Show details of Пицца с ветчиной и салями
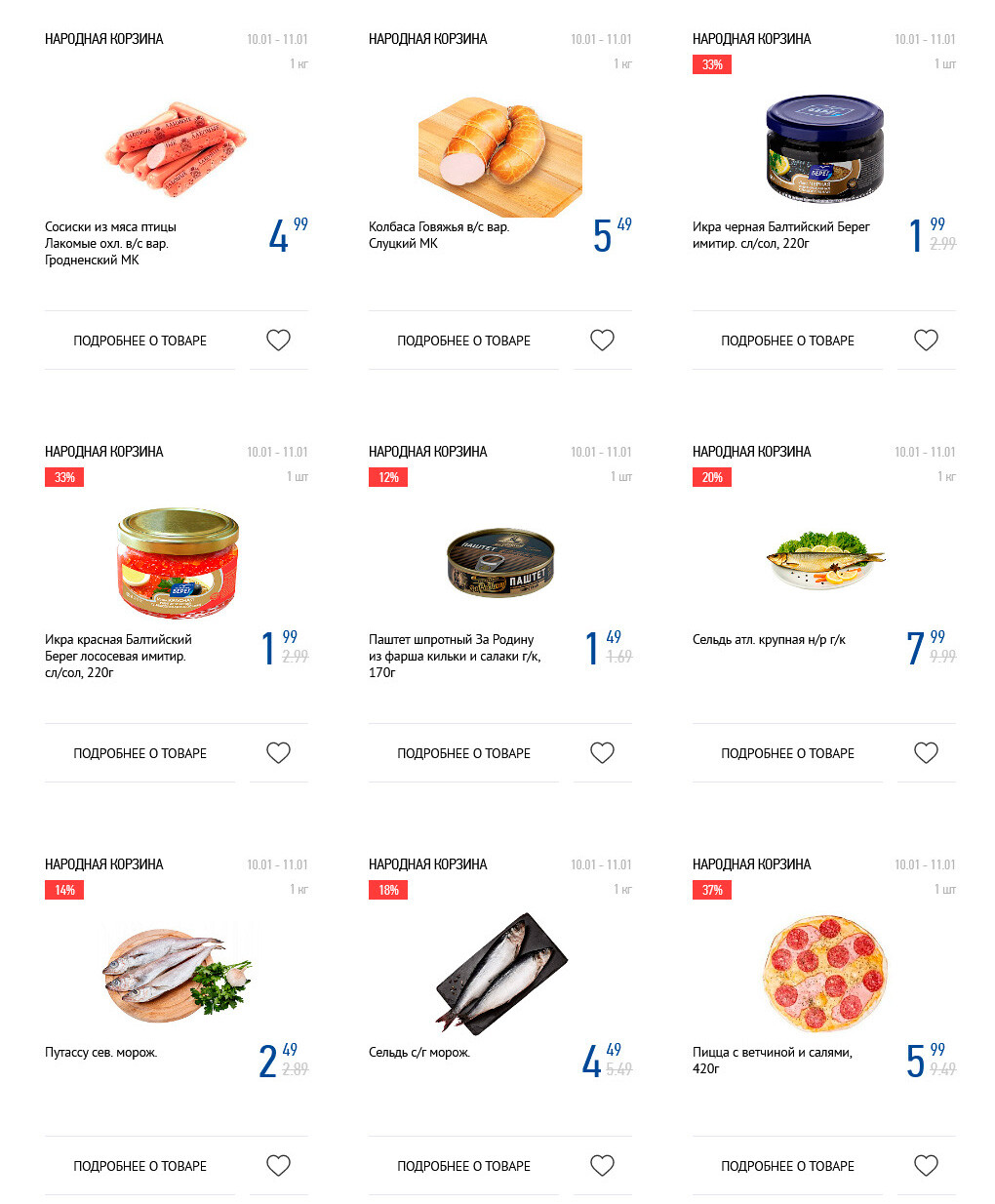 click(x=787, y=1166)
